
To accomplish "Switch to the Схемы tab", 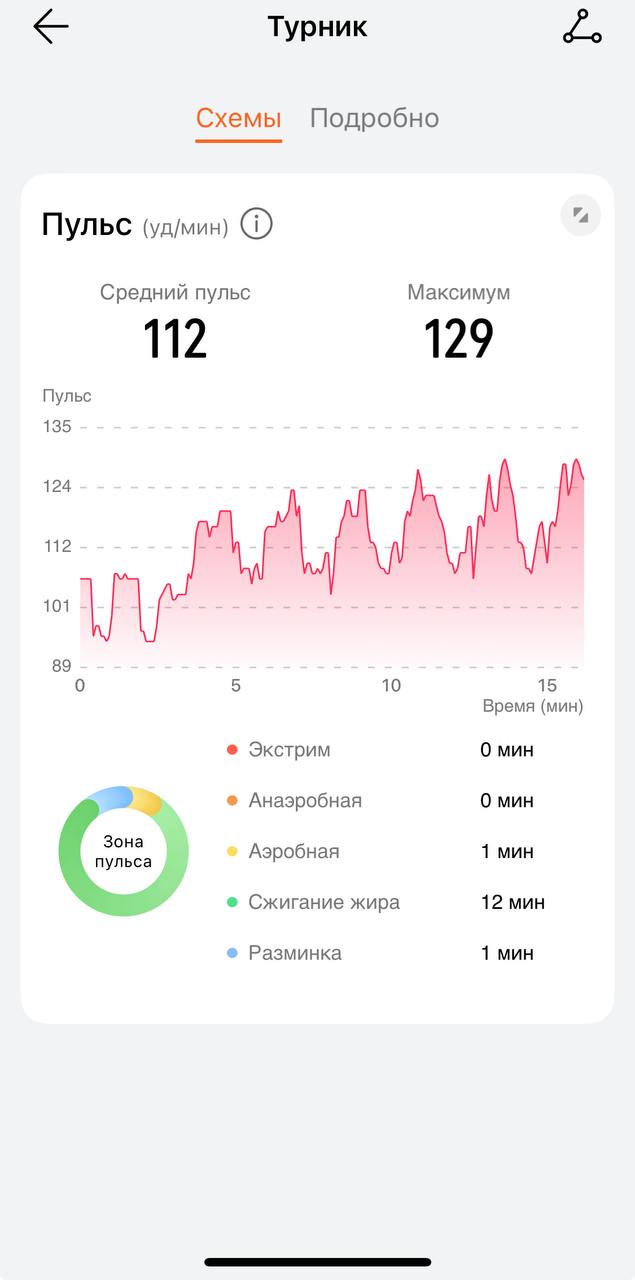I will pyautogui.click(x=238, y=118).
